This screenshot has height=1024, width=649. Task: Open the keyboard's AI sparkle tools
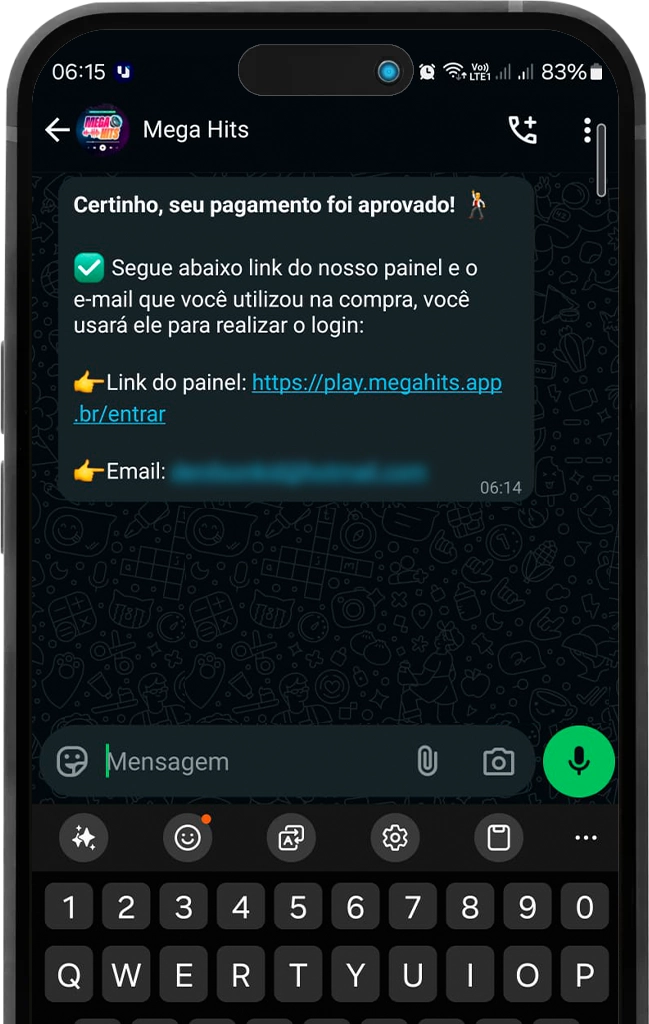coord(83,838)
